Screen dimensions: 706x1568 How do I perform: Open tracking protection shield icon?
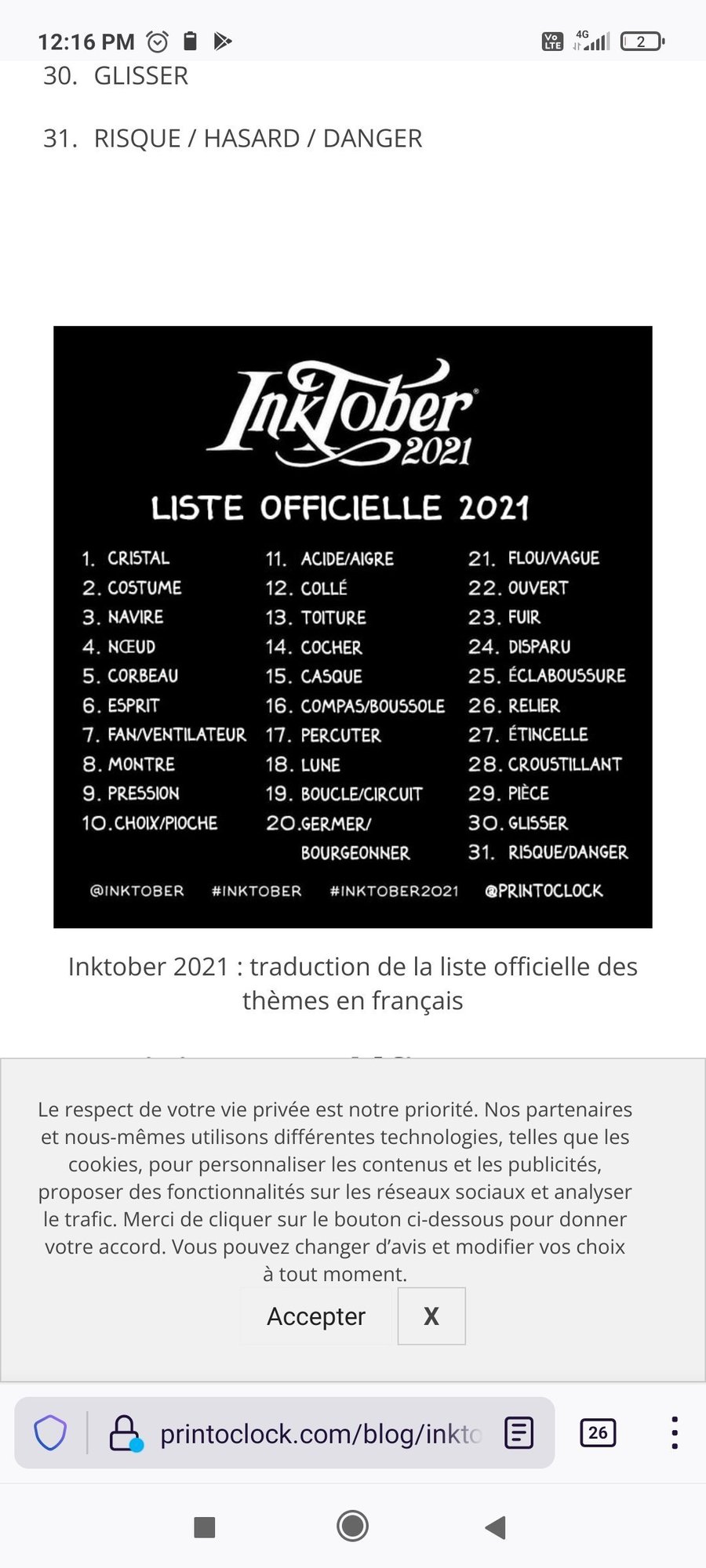(50, 1434)
